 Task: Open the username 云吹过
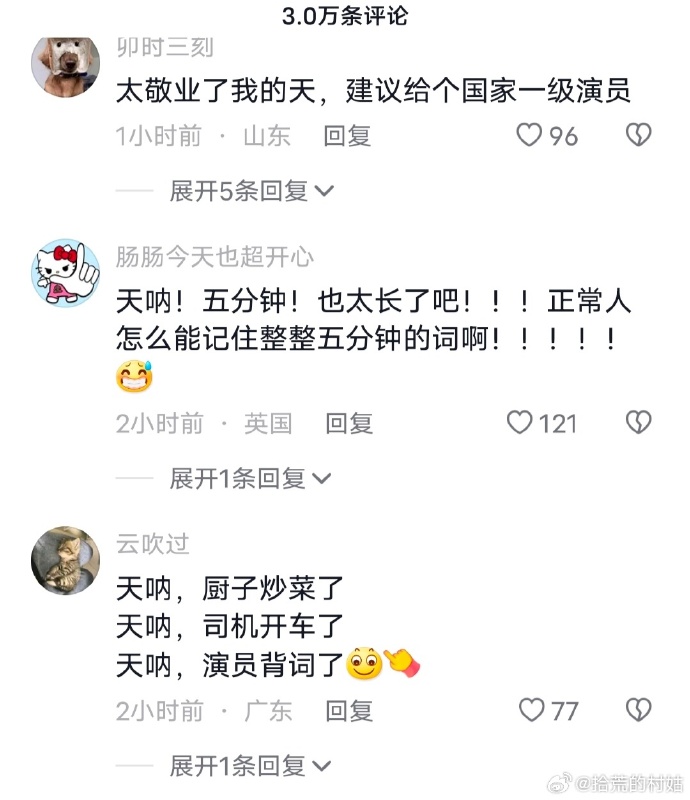point(152,544)
